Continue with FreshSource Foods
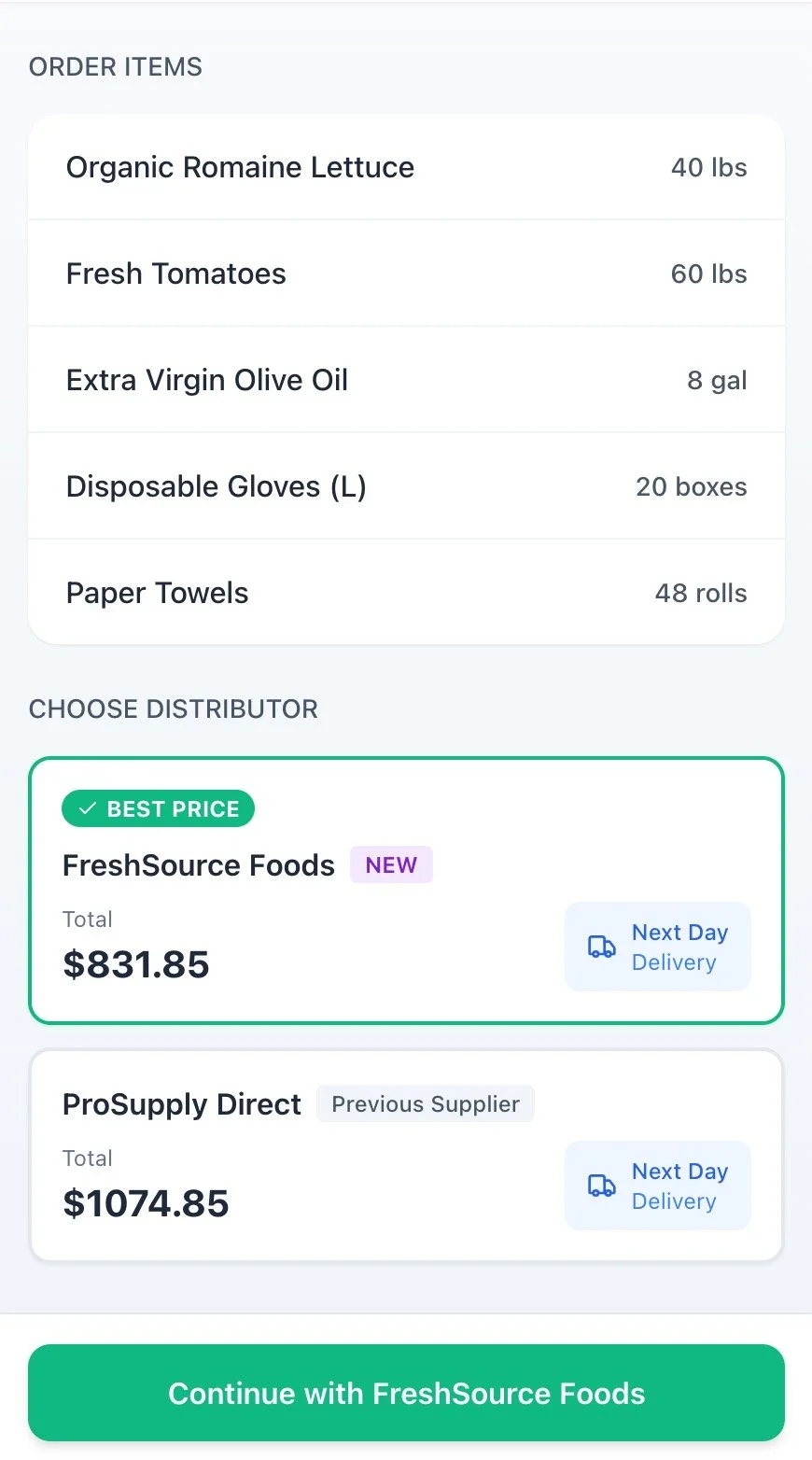 406,1393
